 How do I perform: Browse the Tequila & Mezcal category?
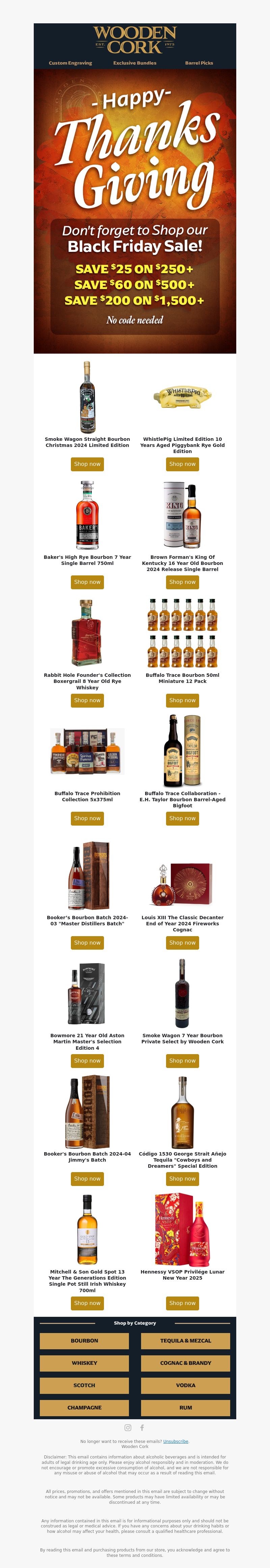(186, 1340)
